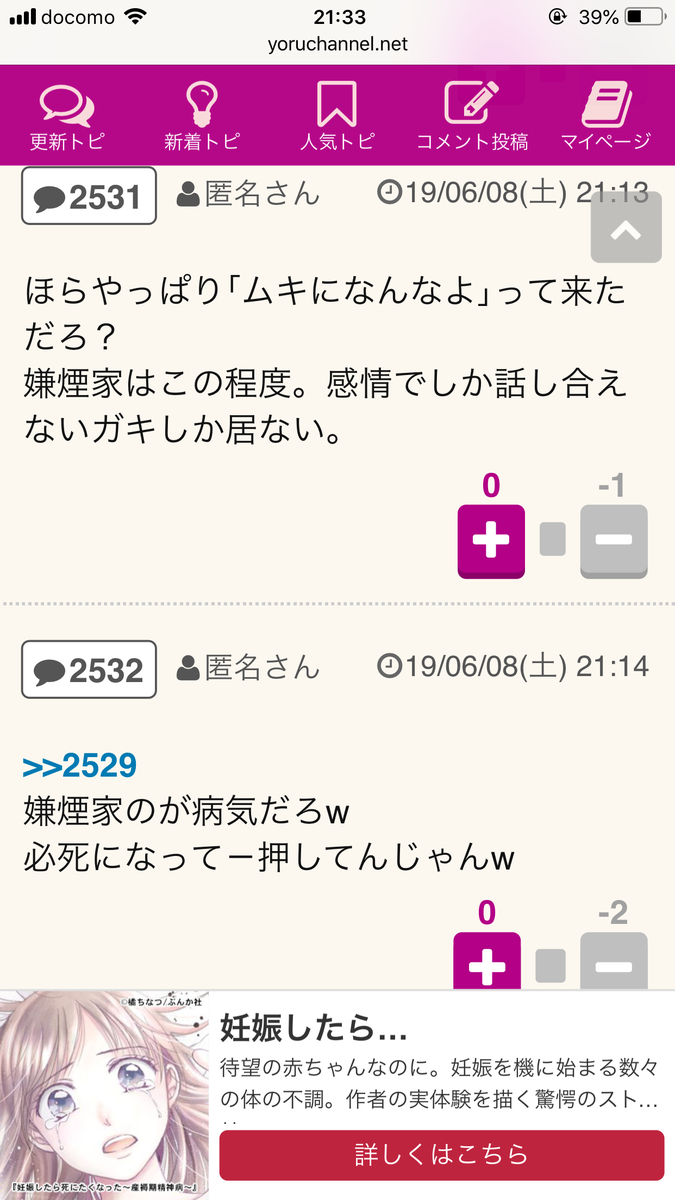Open コメント投稿 to write a comment
This screenshot has width=675, height=1200.
(x=472, y=118)
